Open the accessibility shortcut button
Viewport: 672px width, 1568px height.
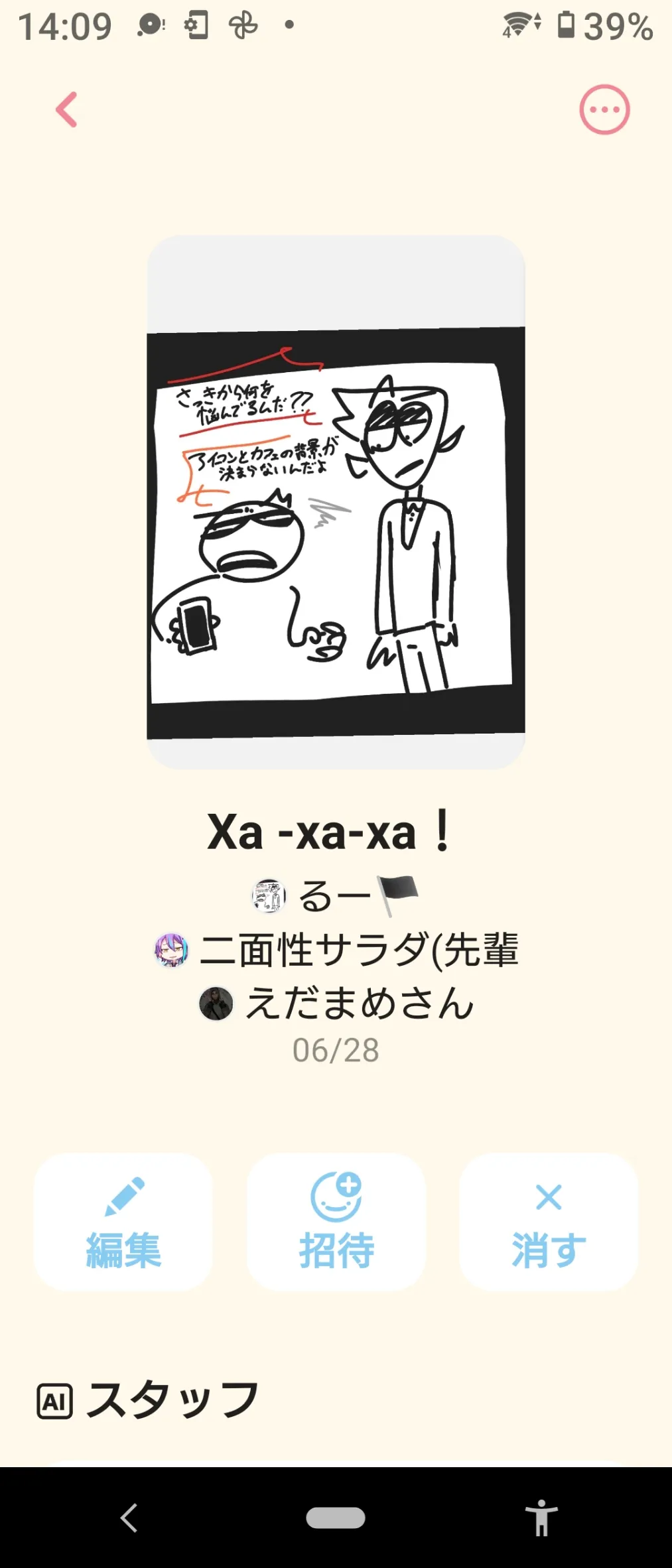pos(542,1518)
